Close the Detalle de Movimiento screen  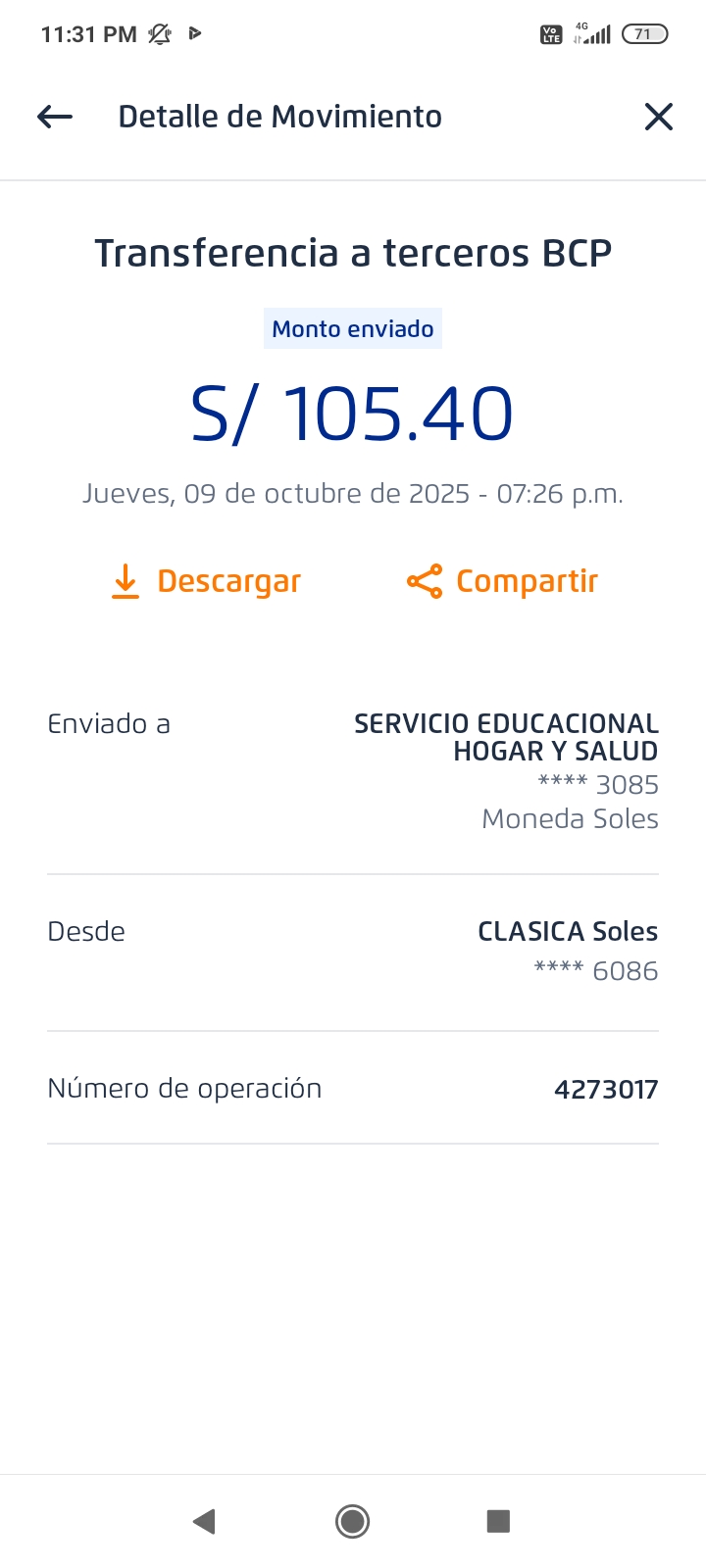tap(658, 117)
